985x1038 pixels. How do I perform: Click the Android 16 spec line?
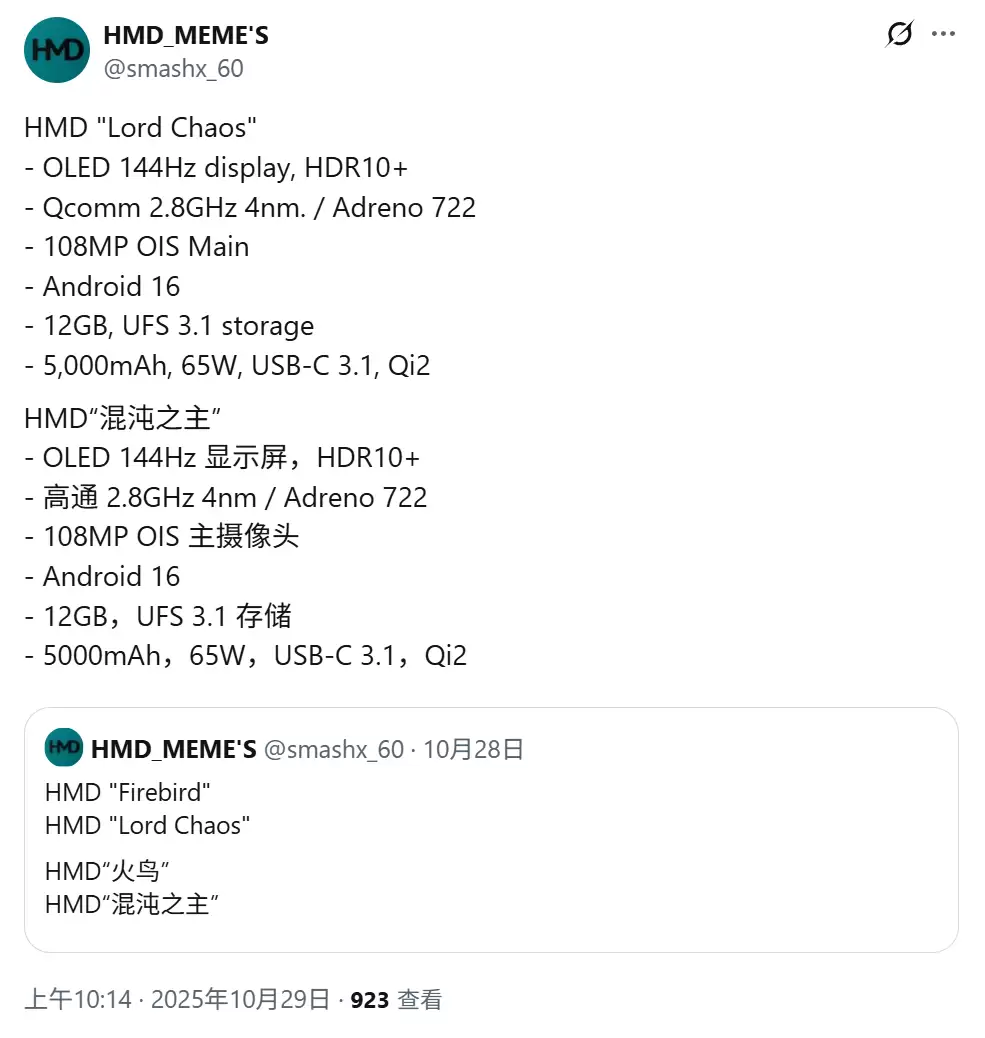(x=102, y=286)
